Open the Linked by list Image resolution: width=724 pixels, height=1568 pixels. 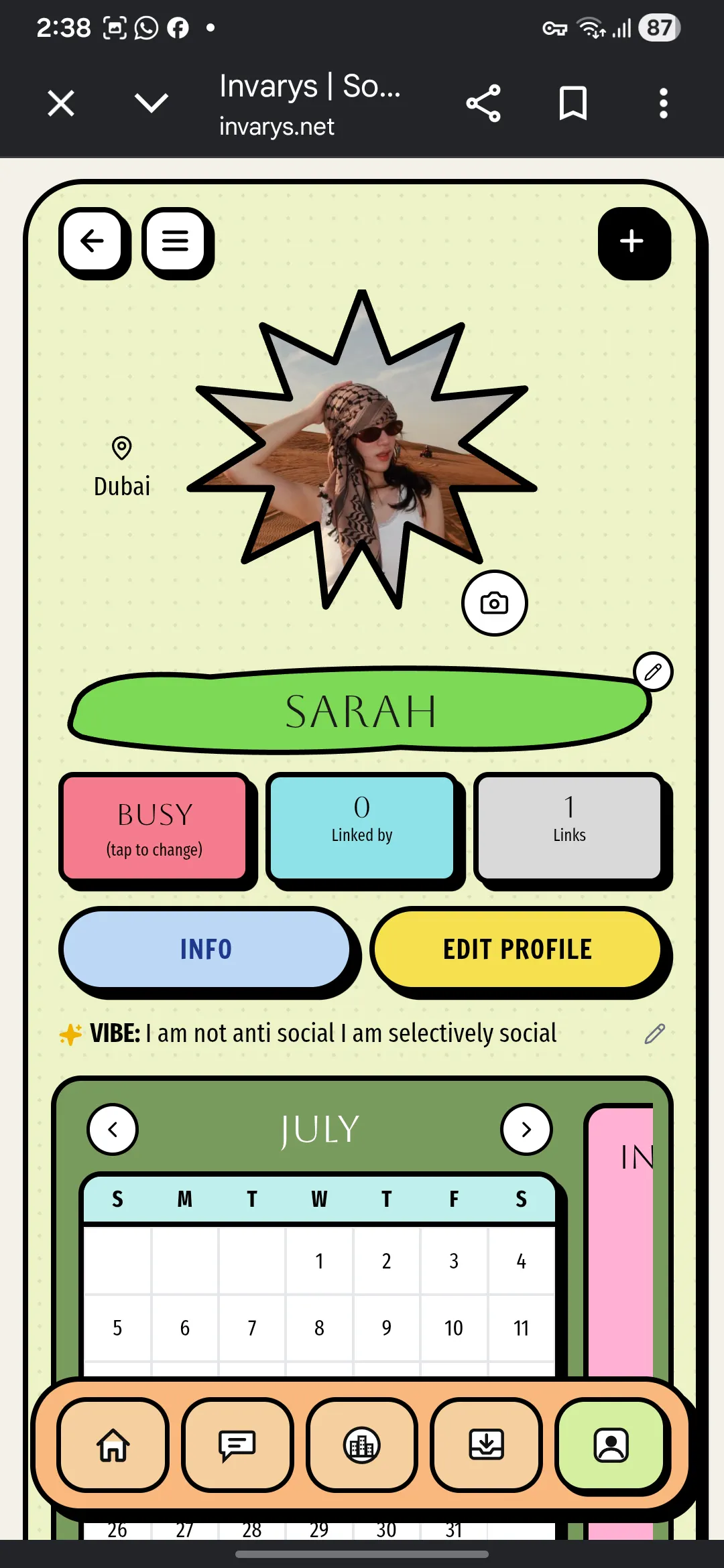(362, 828)
